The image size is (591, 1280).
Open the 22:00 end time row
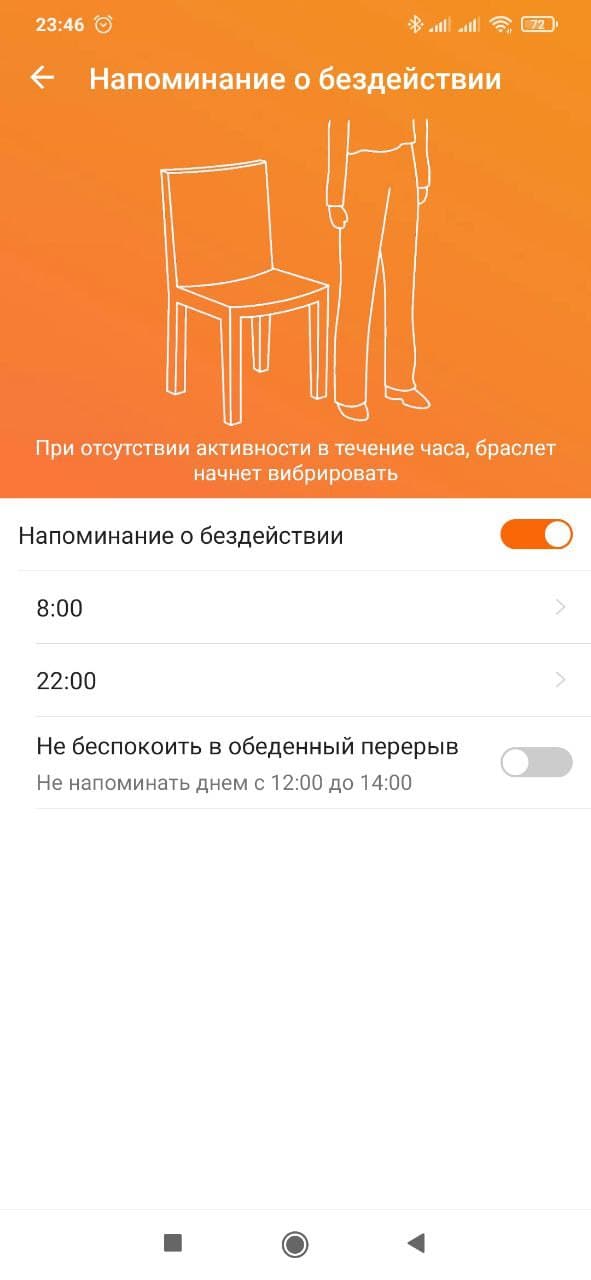point(304,680)
